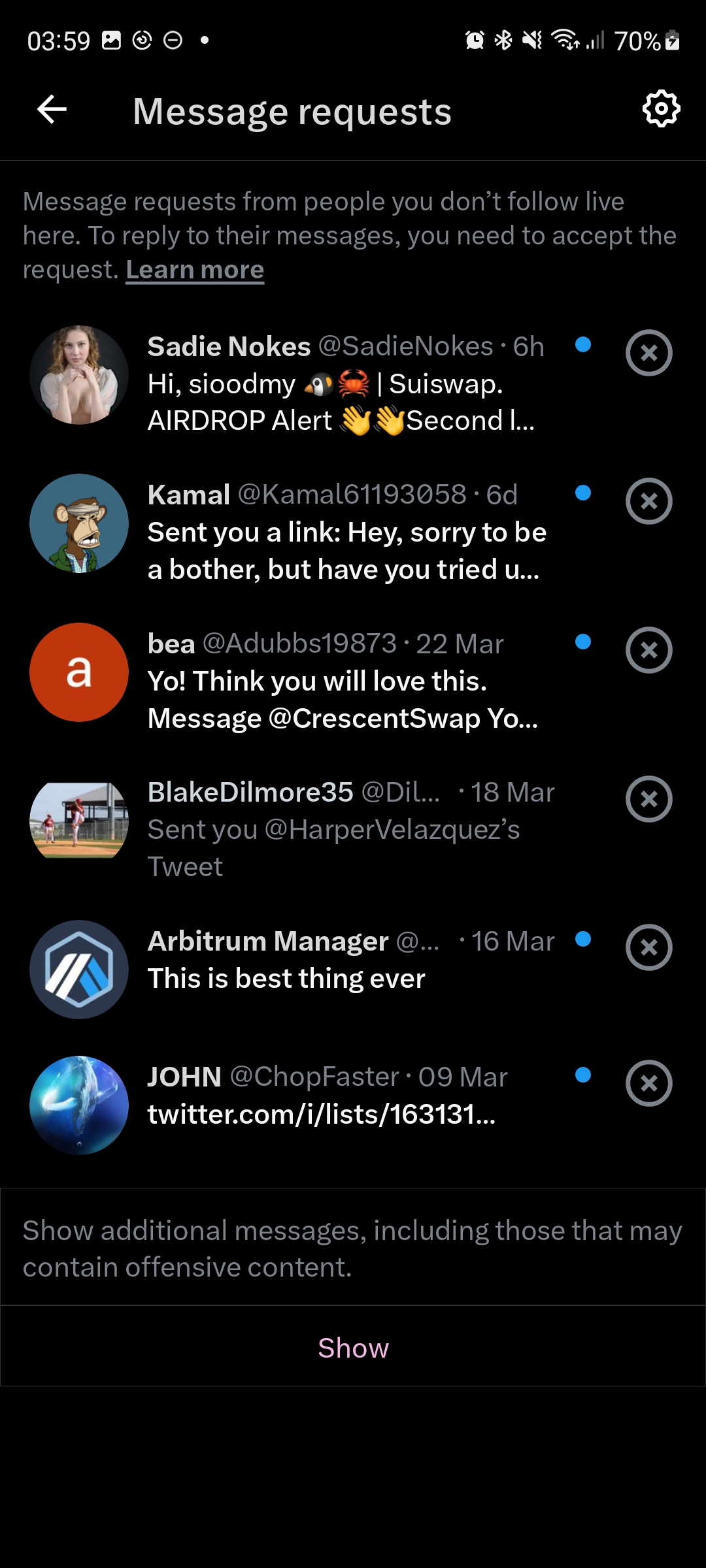Tap Show to reveal additional messages
Image resolution: width=706 pixels, height=1568 pixels.
click(352, 1347)
